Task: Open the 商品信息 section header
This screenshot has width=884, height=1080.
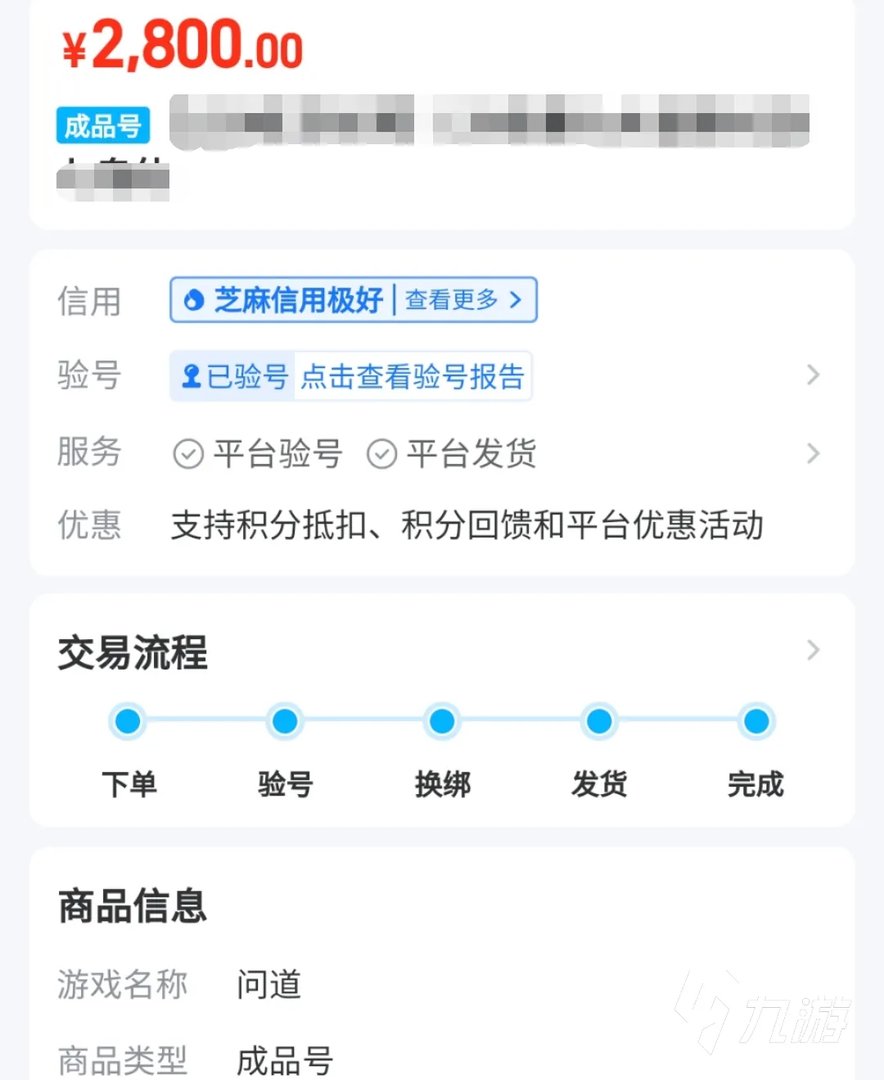Action: tap(132, 906)
